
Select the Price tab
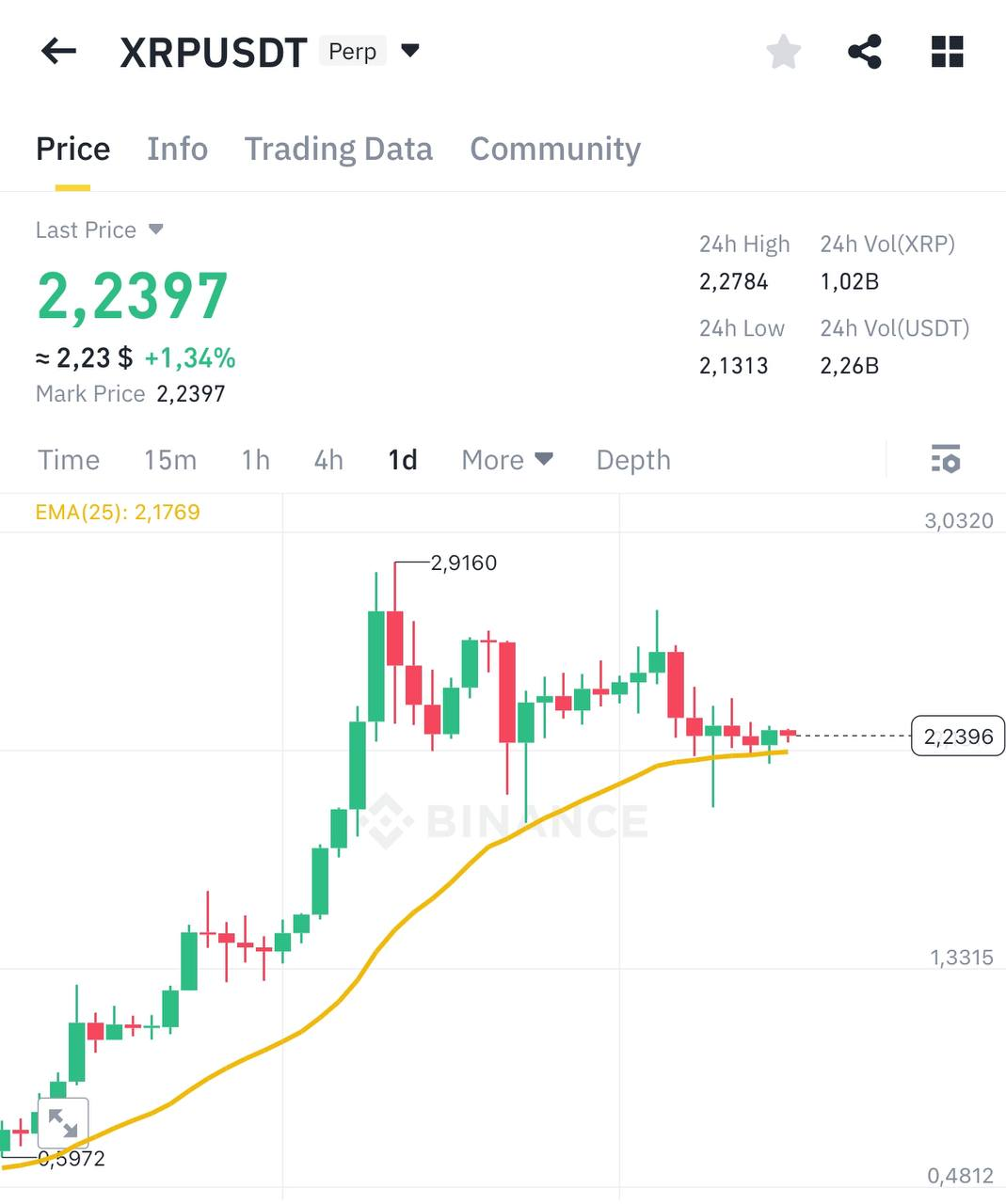point(72,149)
